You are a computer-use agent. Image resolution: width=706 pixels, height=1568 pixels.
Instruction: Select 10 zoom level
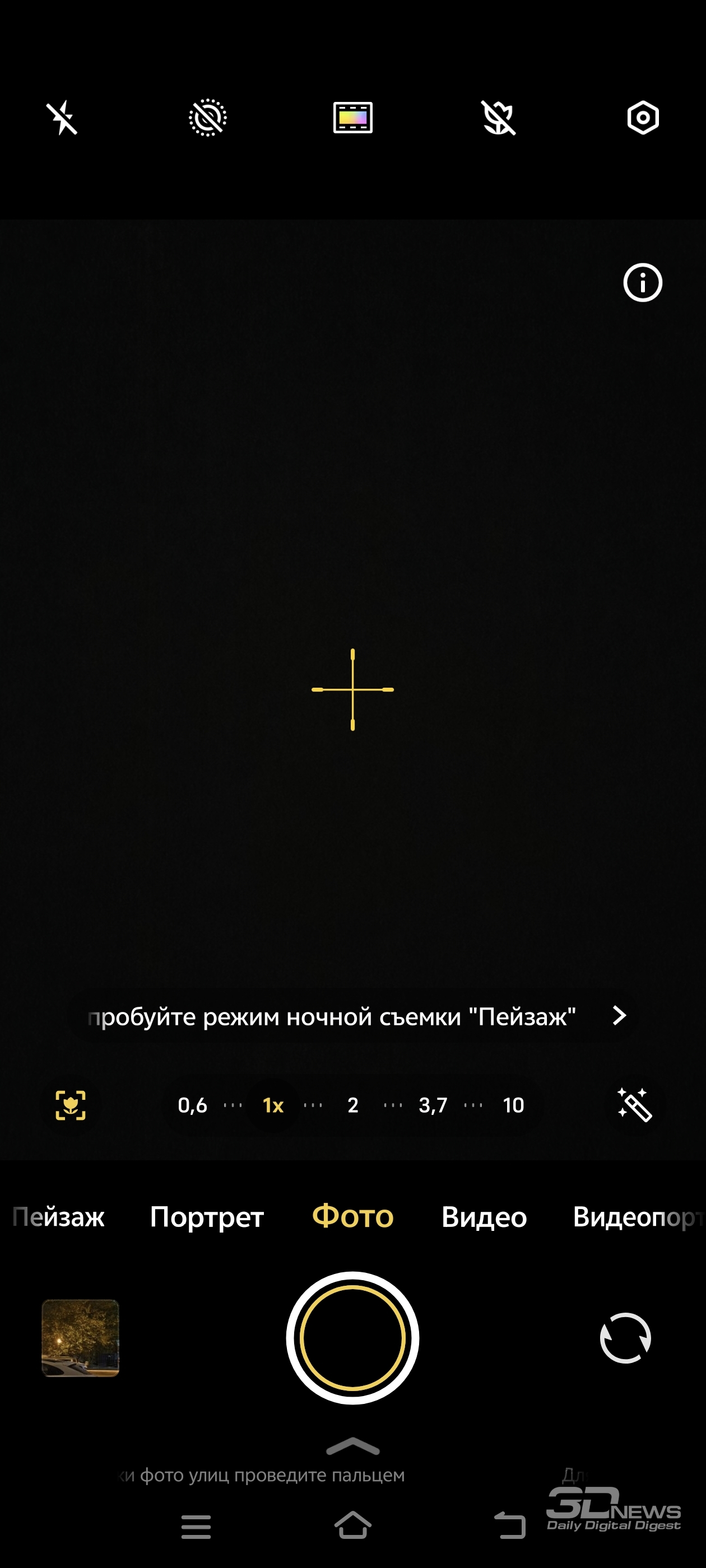(513, 1105)
